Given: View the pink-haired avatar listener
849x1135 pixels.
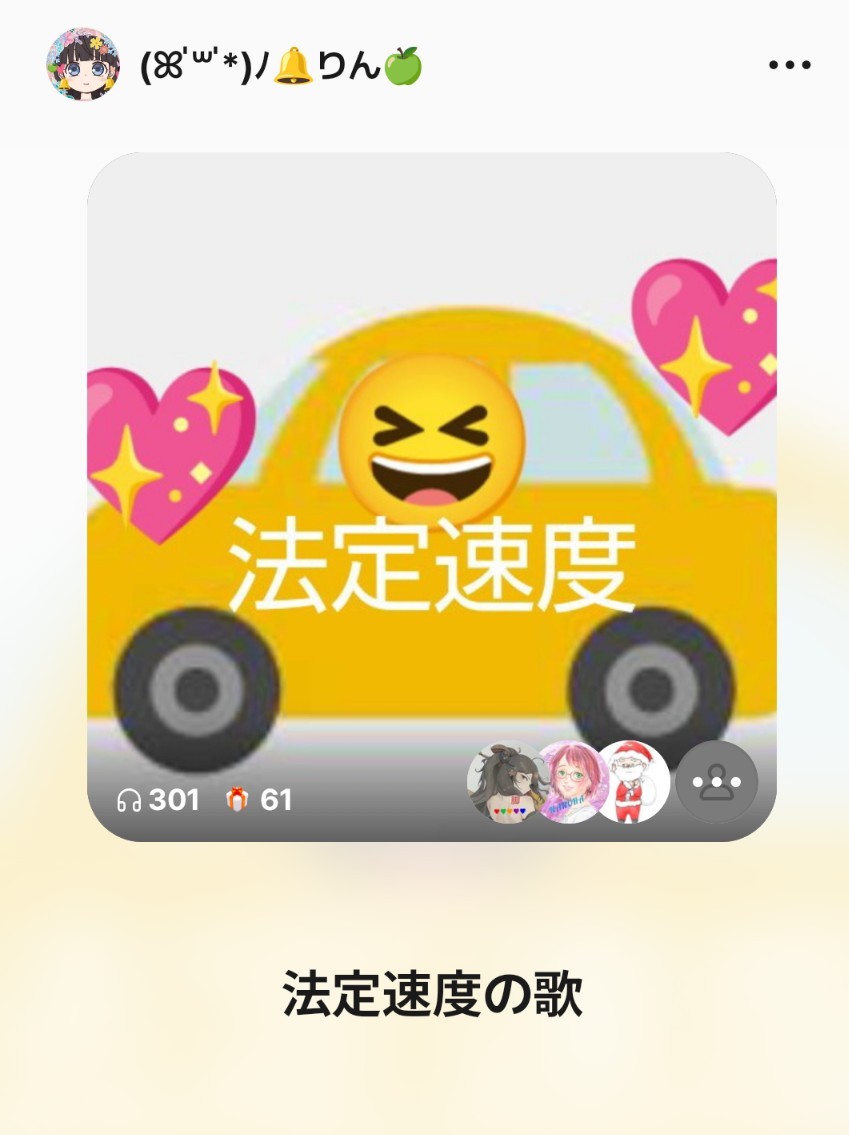Looking at the screenshot, I should [572, 782].
